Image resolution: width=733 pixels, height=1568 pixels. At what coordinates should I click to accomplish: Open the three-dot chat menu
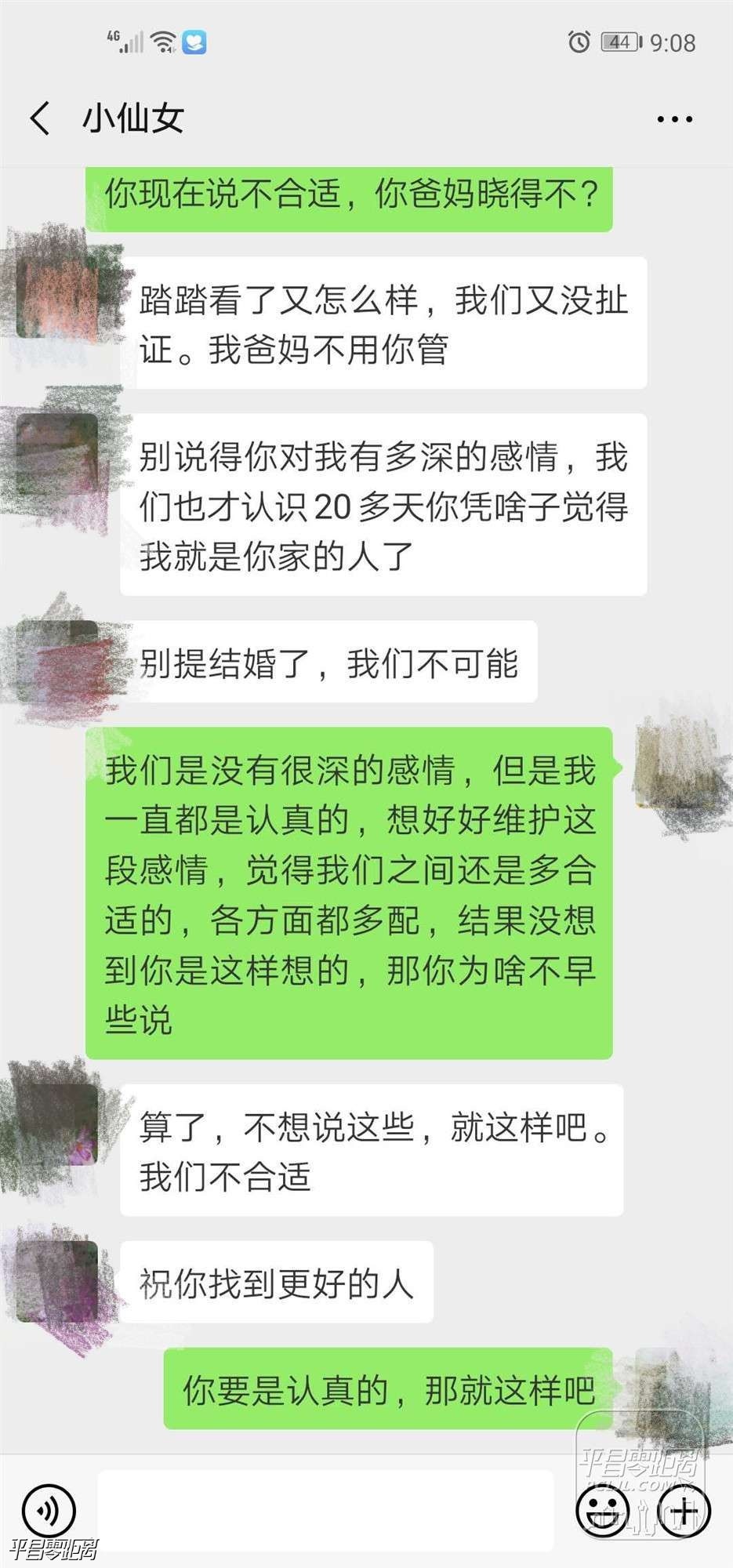673,119
